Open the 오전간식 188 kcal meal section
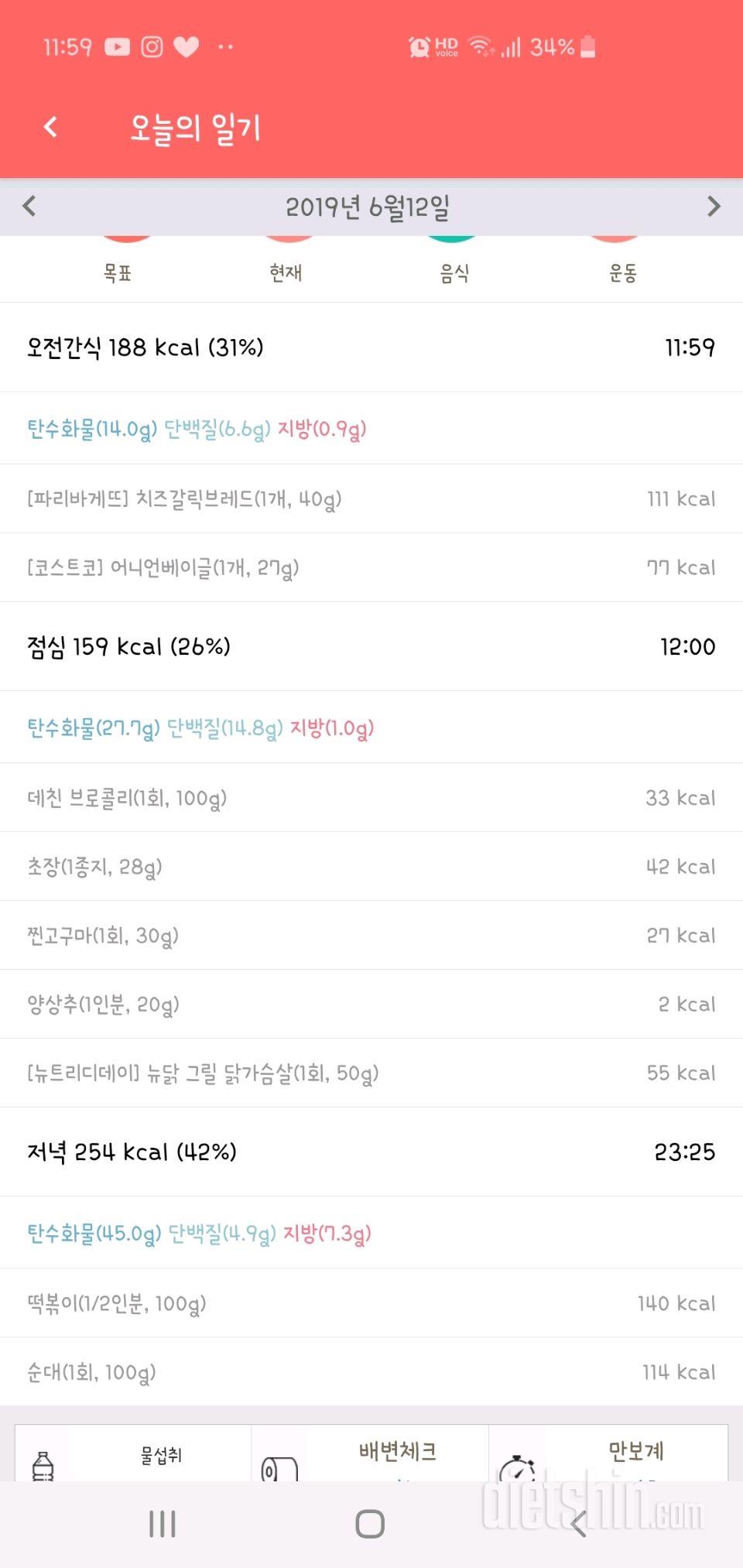 [371, 347]
